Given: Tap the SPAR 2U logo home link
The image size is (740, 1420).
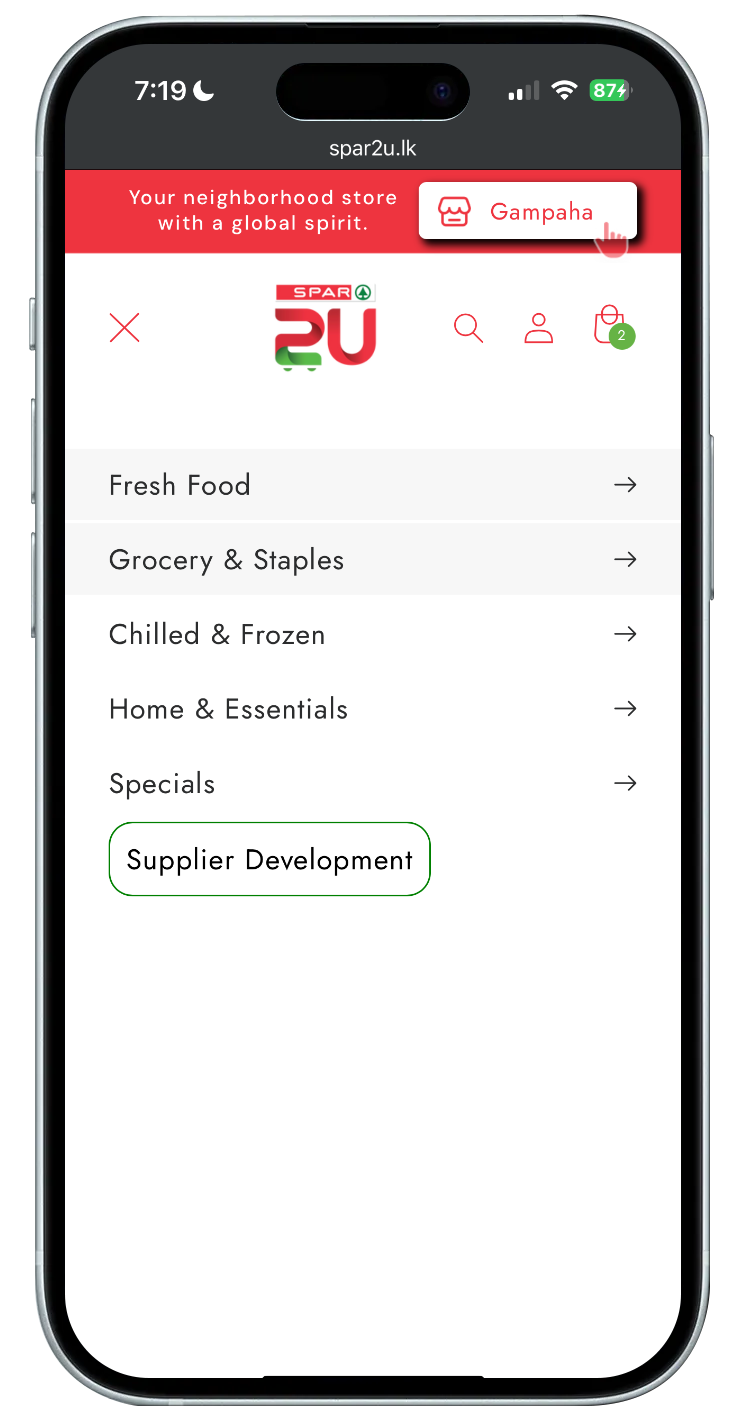Looking at the screenshot, I should (x=326, y=328).
